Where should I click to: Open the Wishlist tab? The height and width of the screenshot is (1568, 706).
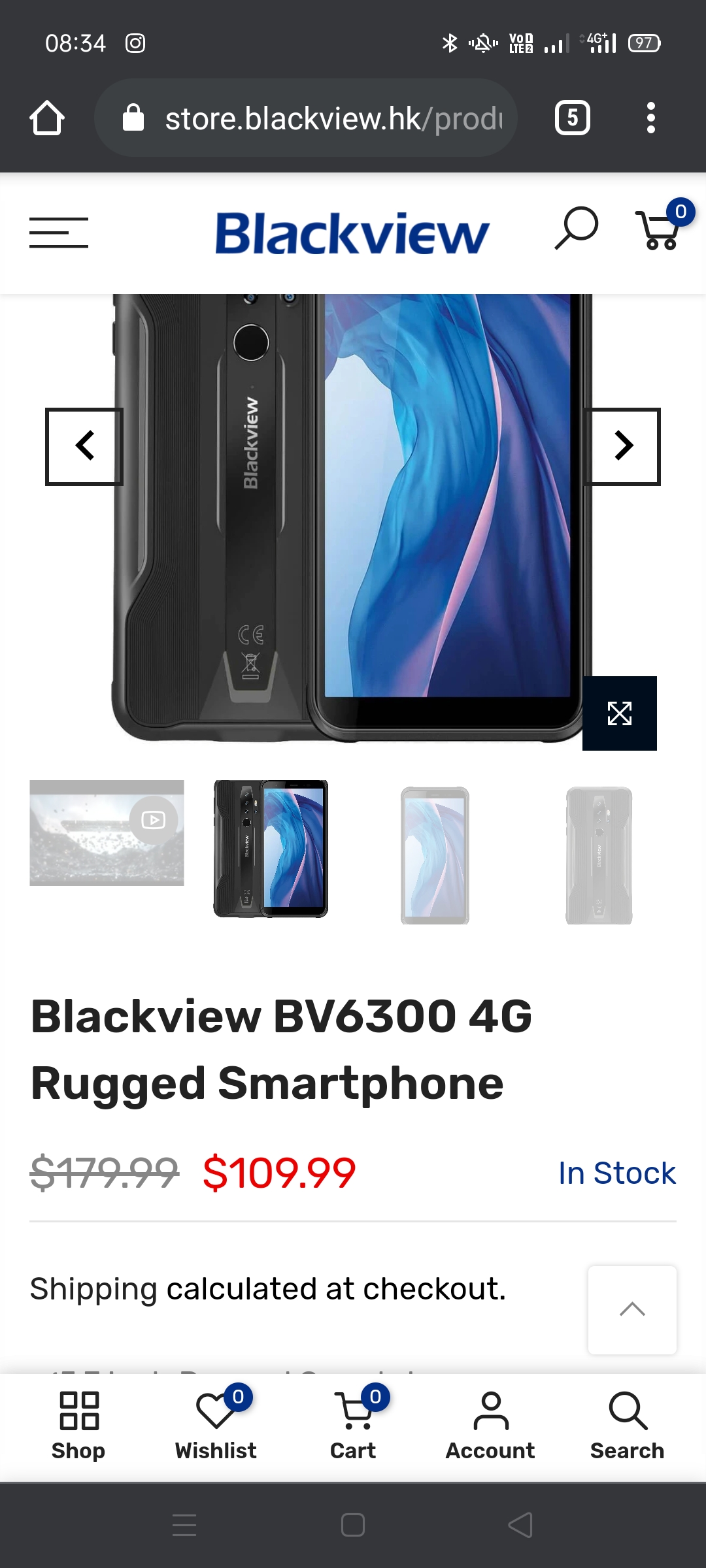(x=216, y=1426)
